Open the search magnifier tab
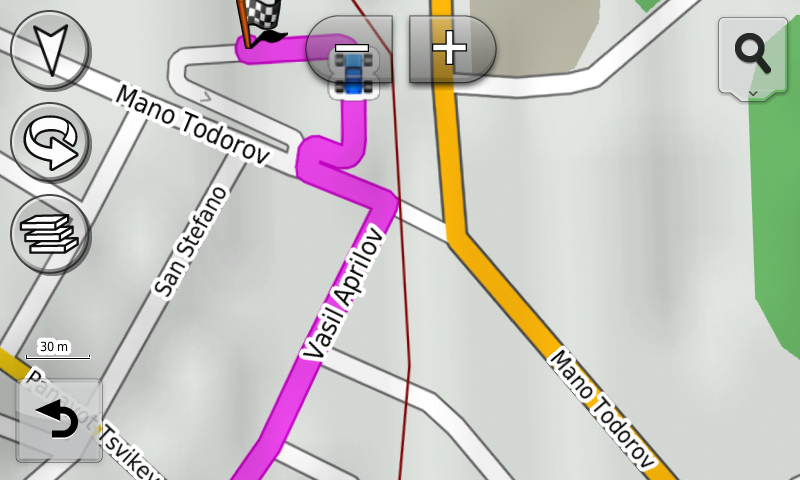 click(x=752, y=54)
